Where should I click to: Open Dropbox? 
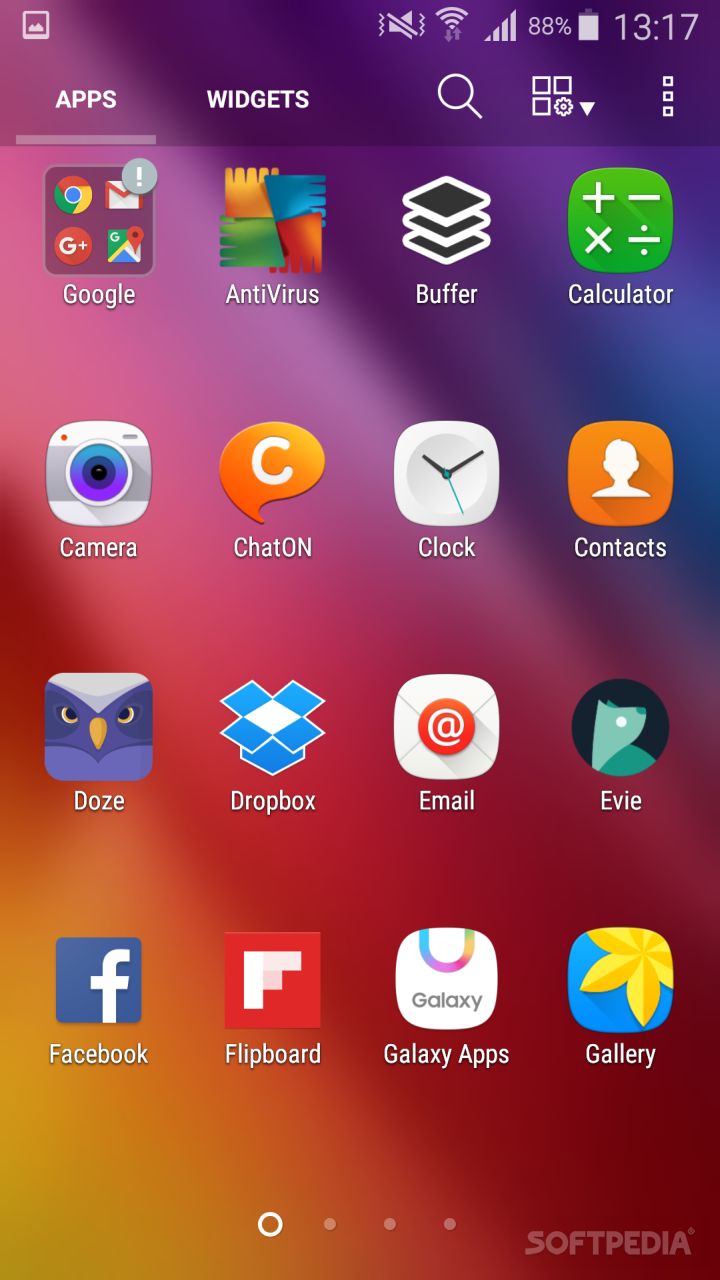272,727
